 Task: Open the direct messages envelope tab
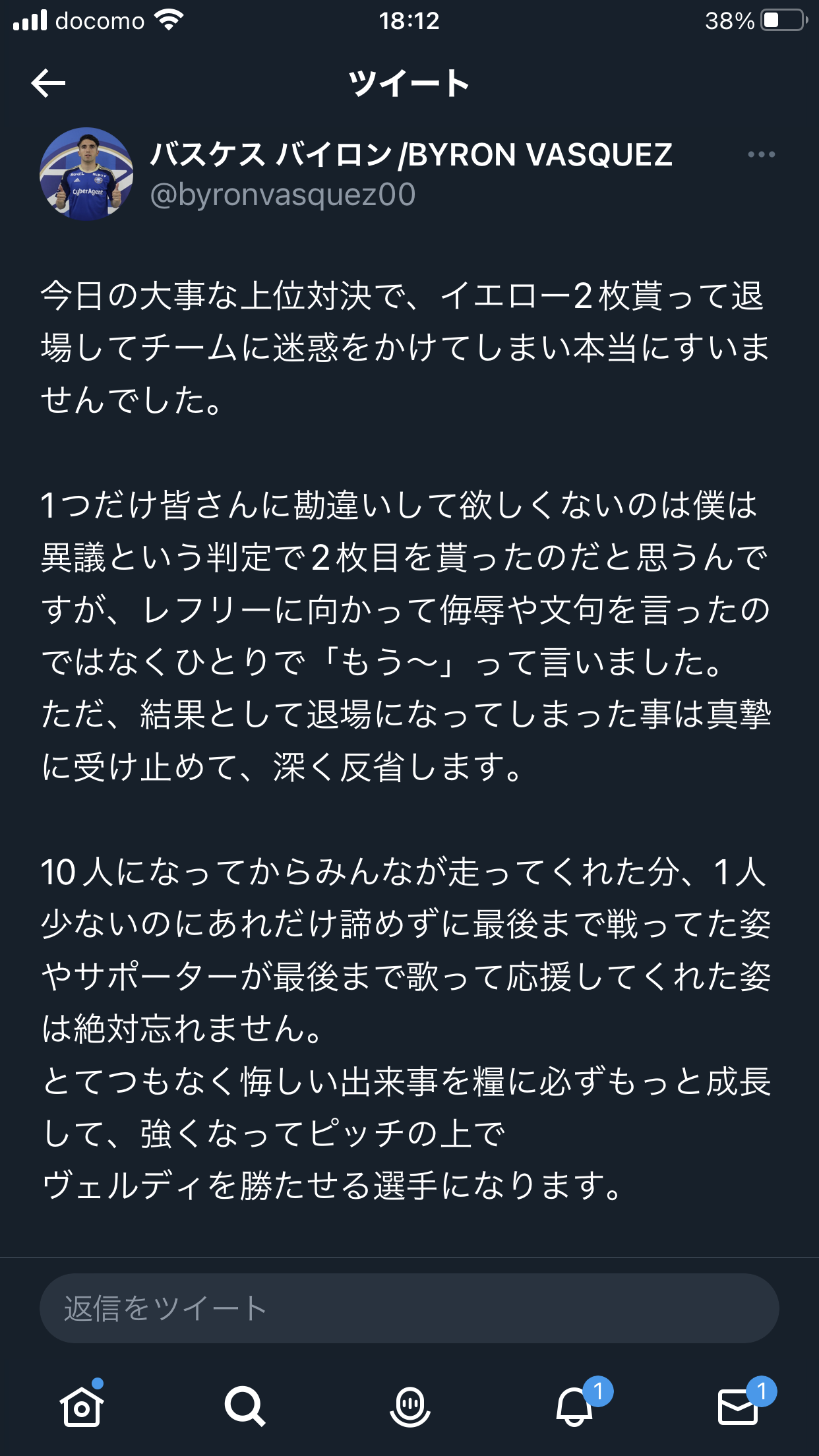[x=737, y=1407]
